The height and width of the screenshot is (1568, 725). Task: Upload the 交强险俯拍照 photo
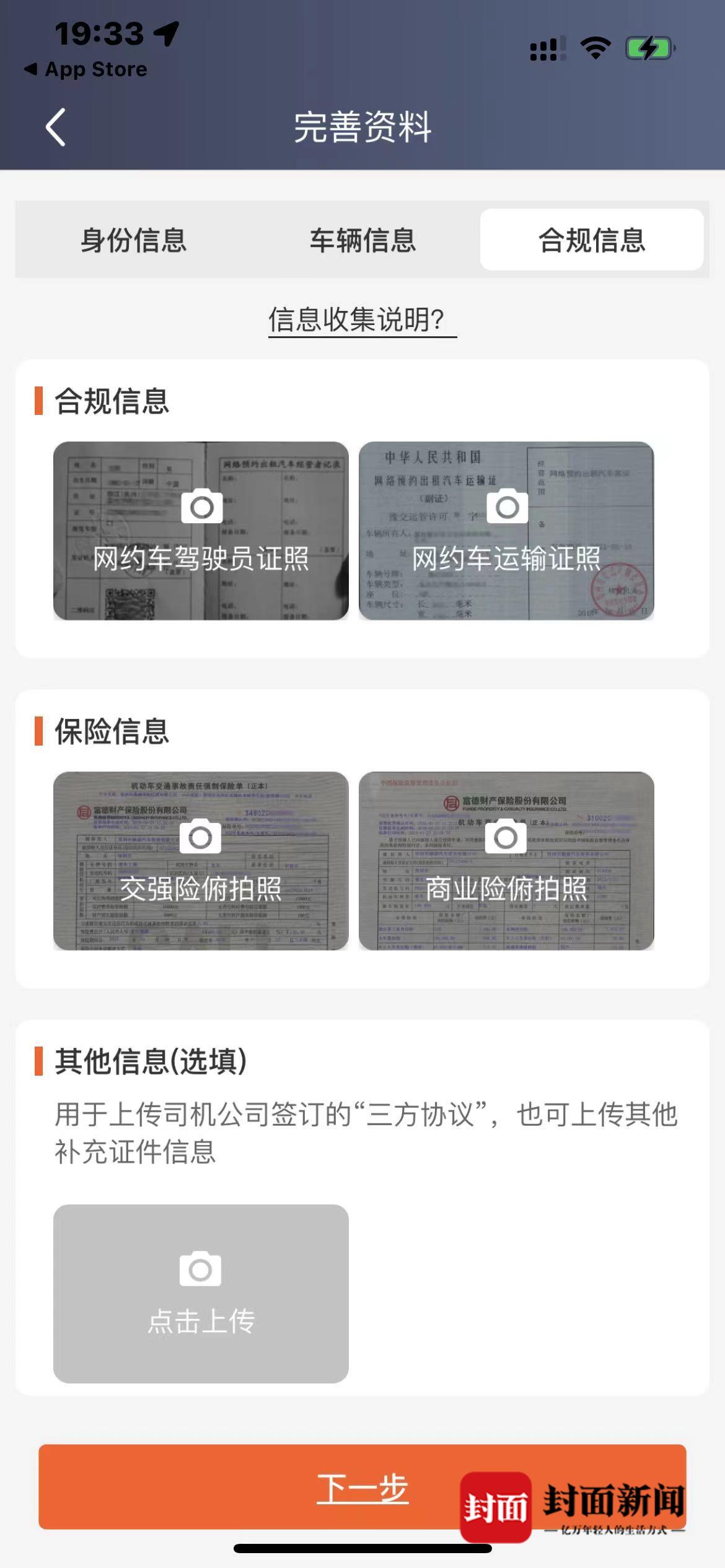(201, 861)
